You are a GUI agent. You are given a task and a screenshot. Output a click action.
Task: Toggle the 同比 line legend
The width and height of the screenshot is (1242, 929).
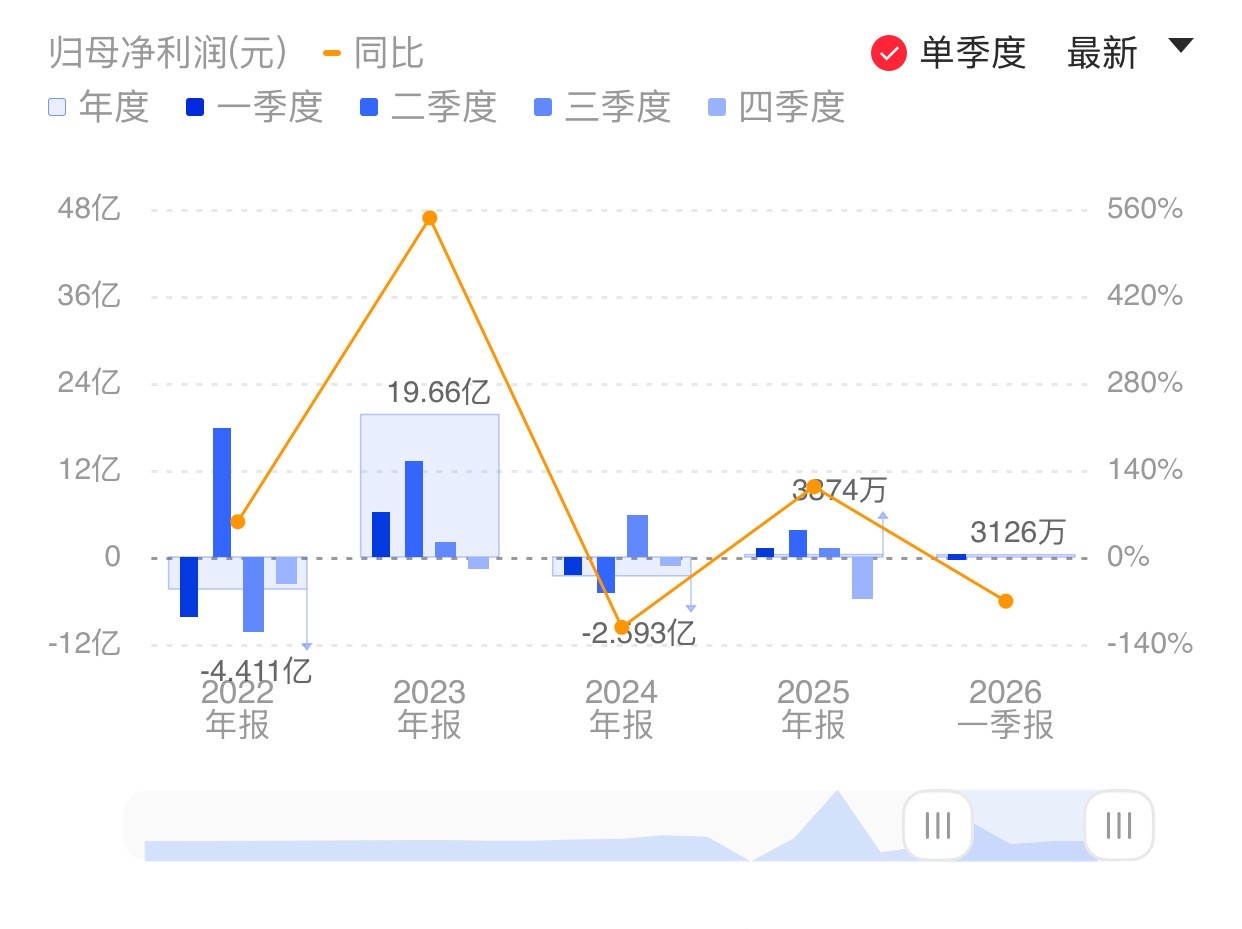374,53
